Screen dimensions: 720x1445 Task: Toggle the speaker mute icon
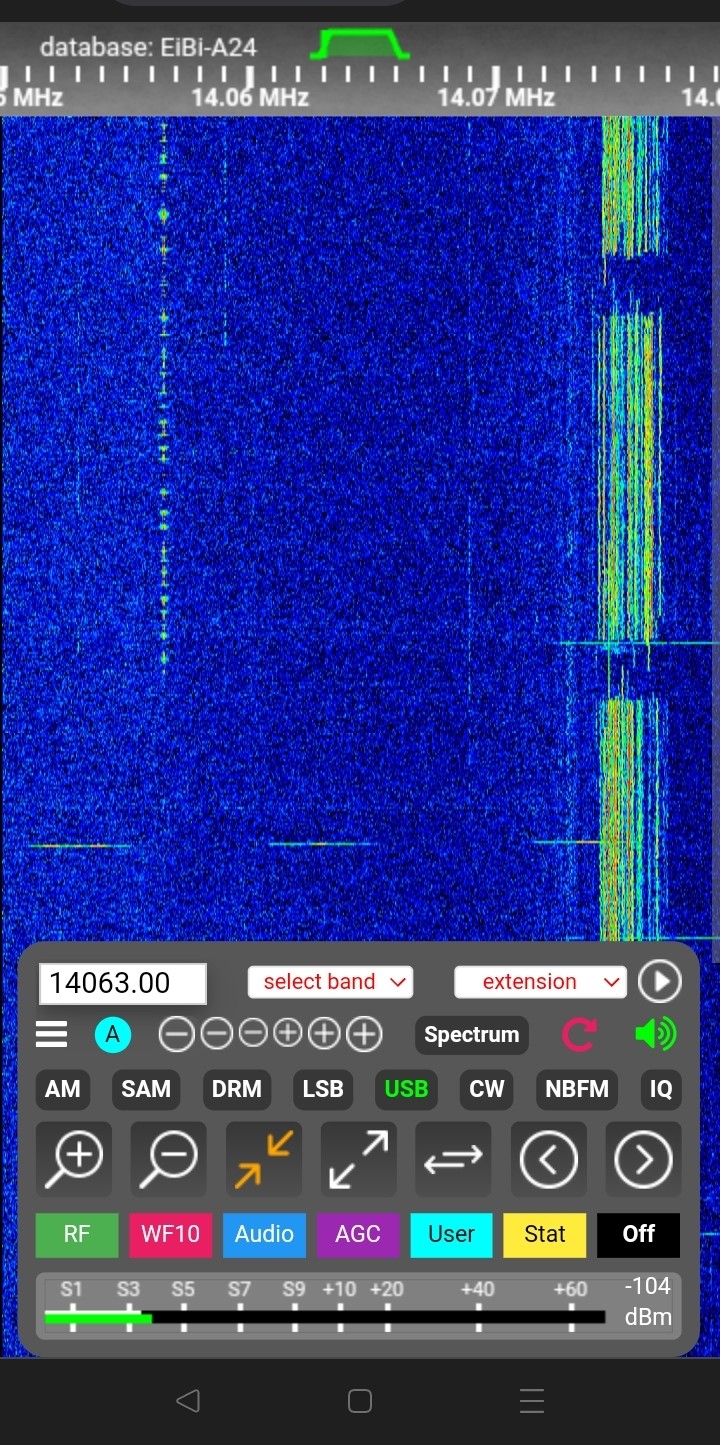pos(655,1034)
